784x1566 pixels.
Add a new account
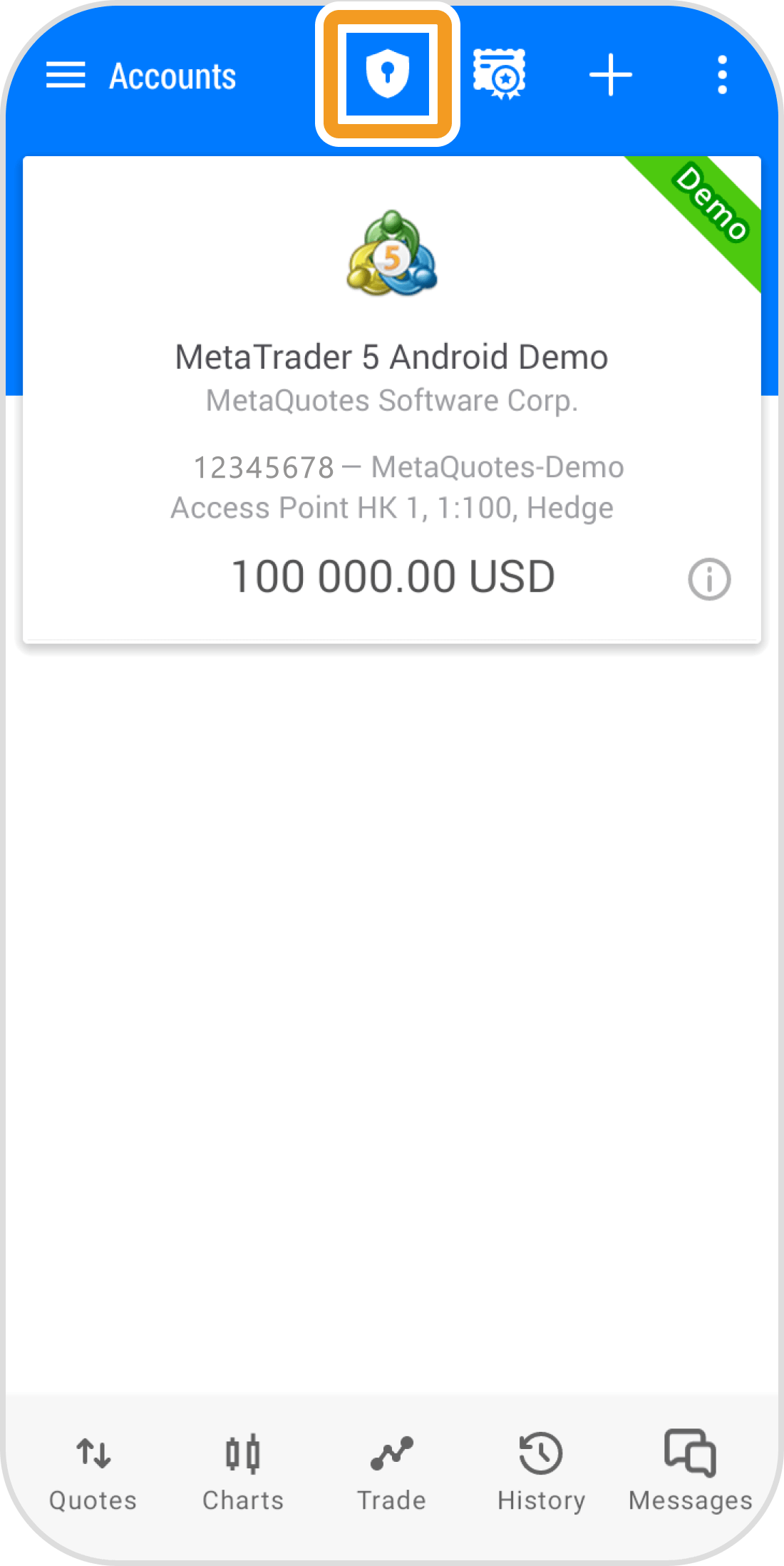click(611, 75)
